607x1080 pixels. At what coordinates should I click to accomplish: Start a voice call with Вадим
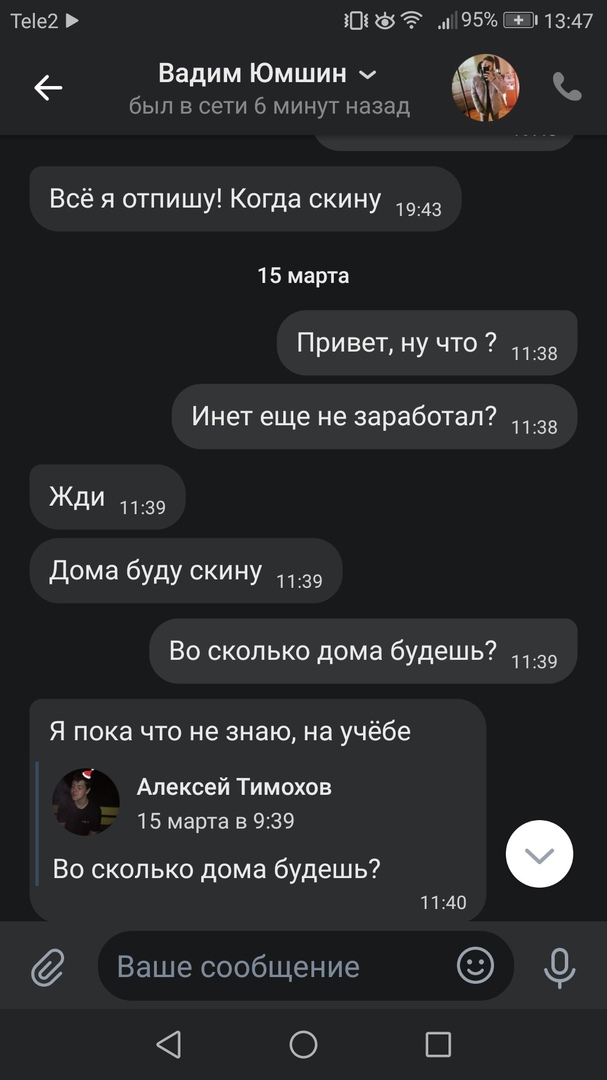(567, 87)
